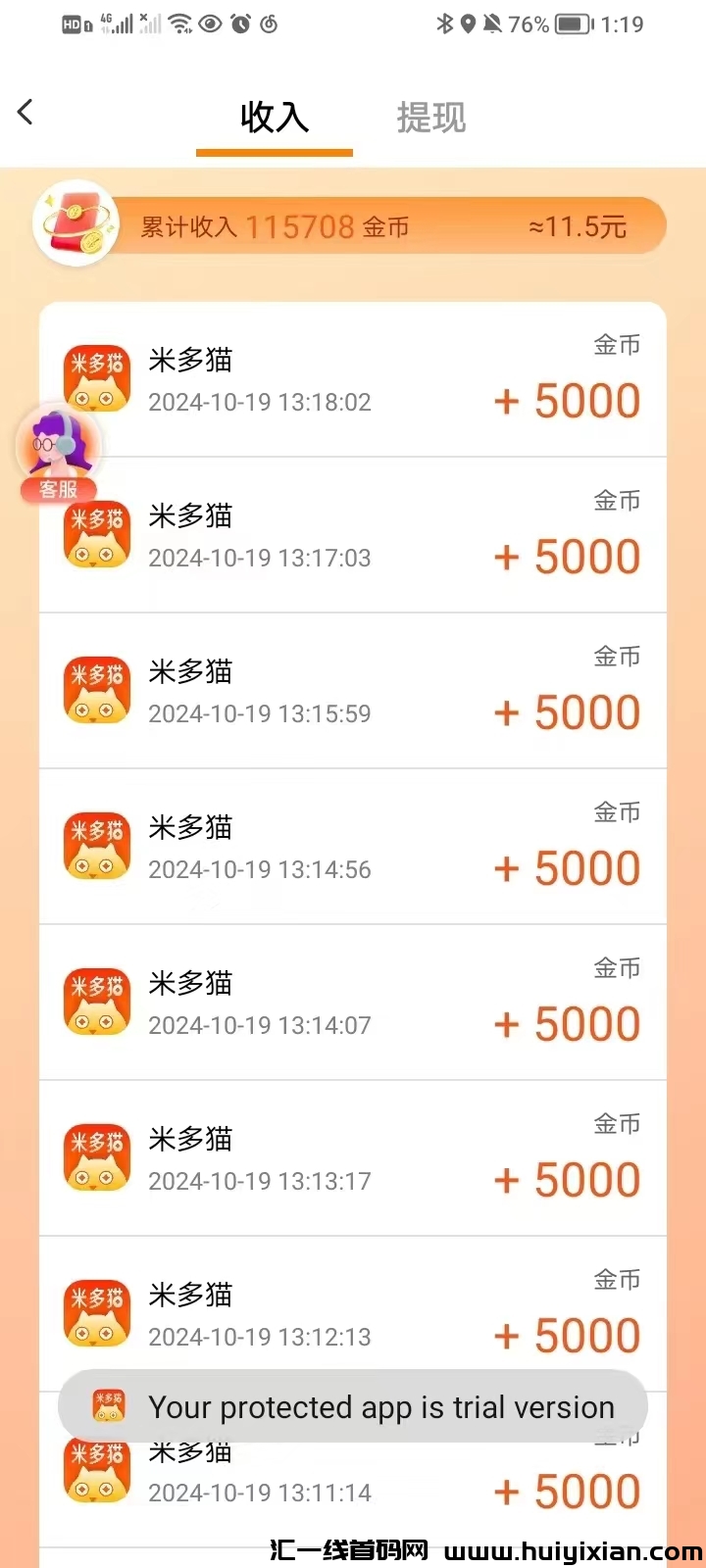This screenshot has width=706, height=1568.
Task: Select the 13:18:02 income entry row
Action: click(353, 378)
